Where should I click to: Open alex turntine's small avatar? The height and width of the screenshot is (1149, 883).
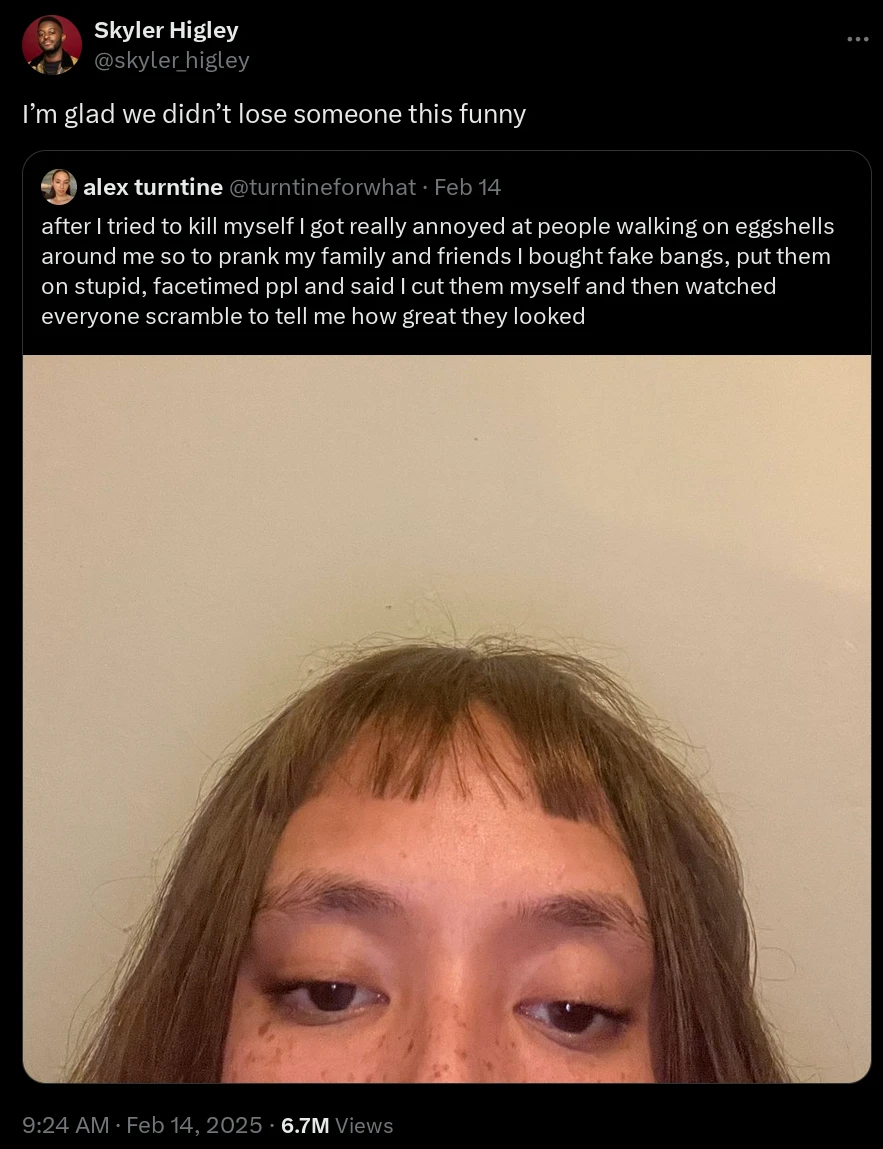click(59, 187)
